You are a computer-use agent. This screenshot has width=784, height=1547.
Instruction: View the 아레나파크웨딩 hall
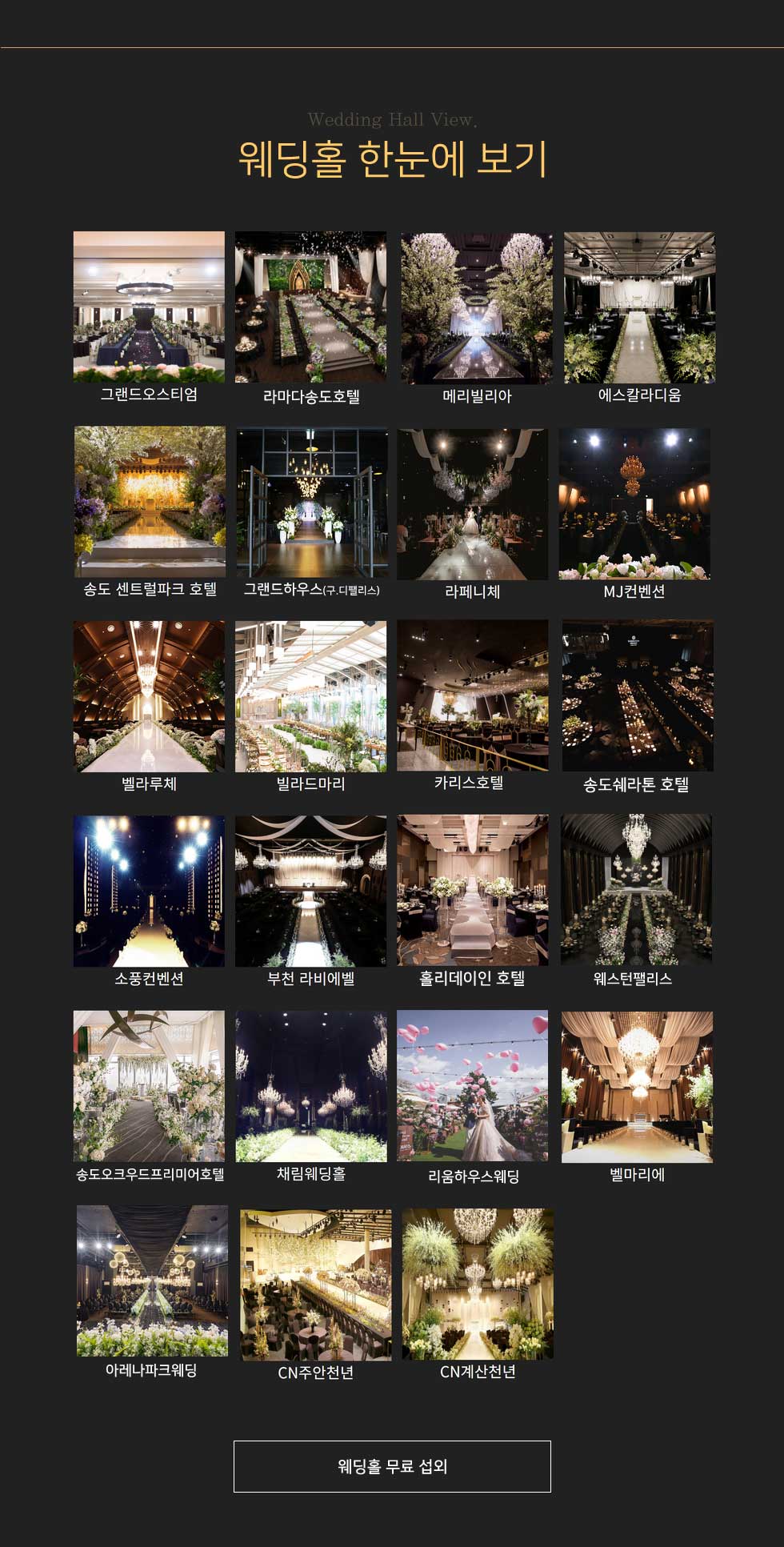tap(152, 1280)
